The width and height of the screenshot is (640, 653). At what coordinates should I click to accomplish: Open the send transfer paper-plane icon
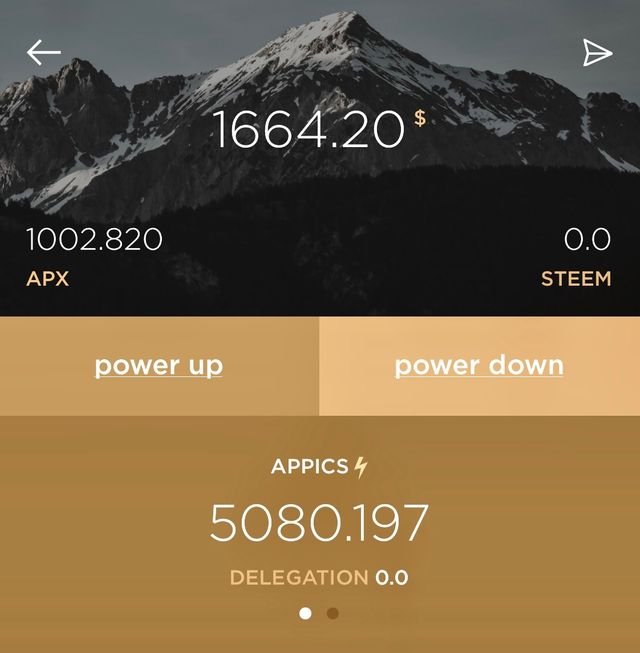596,52
